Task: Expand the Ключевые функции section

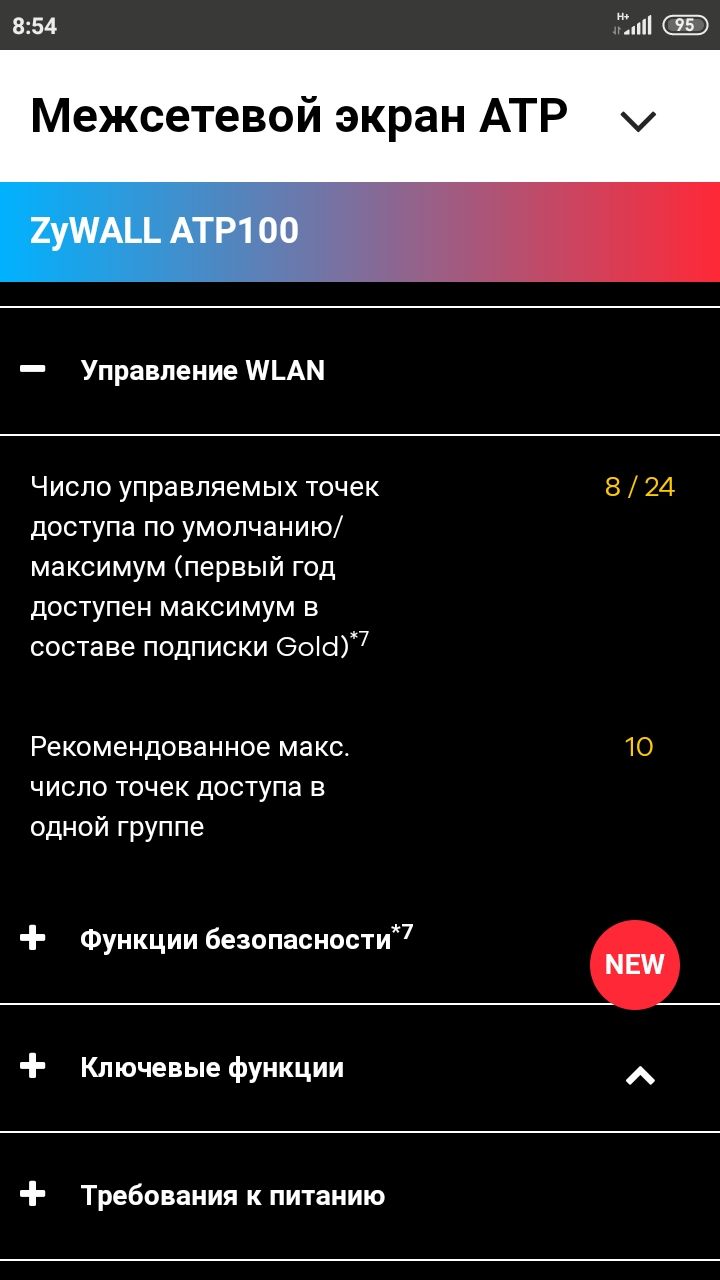Action: [x=33, y=1067]
